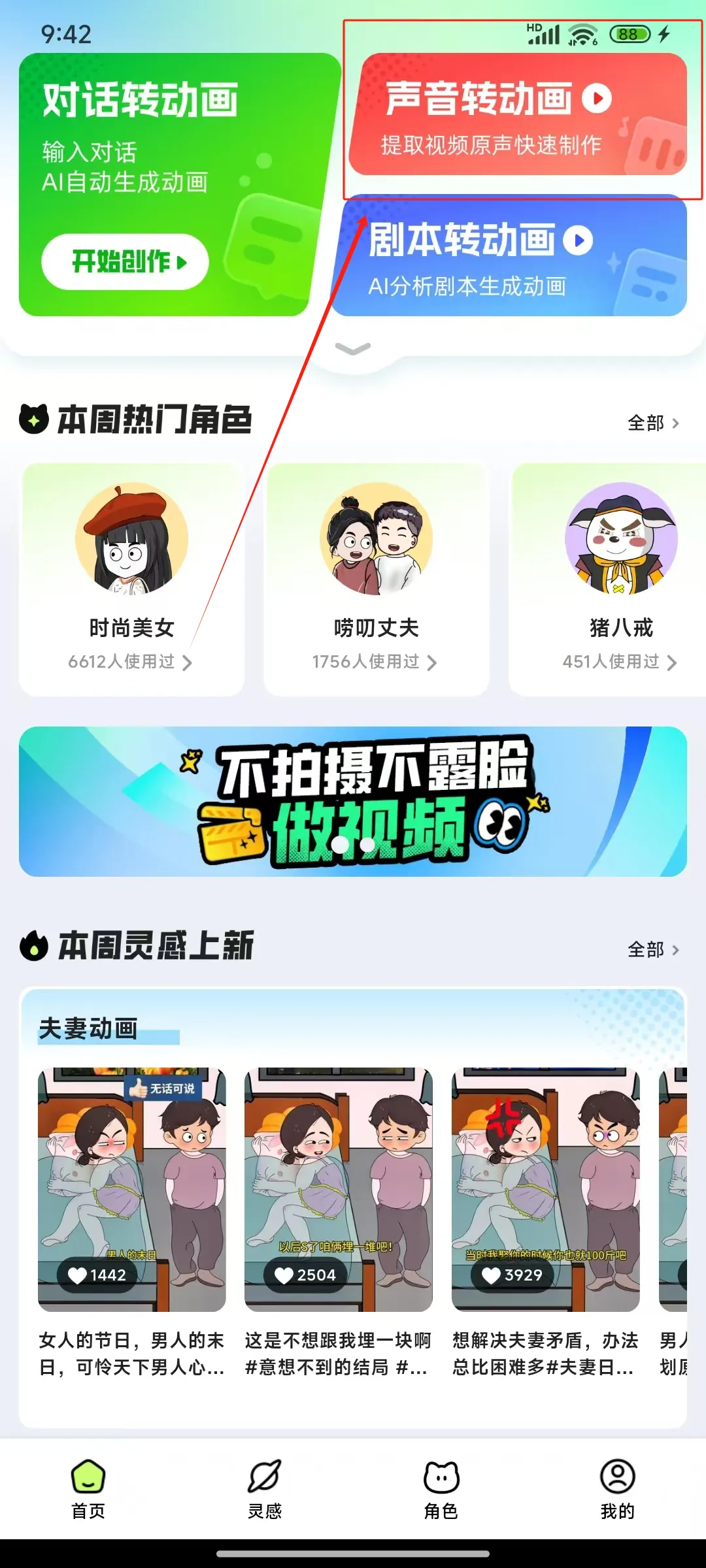View all 本周灵感上新
Viewport: 706px width, 1568px height.
click(652, 949)
